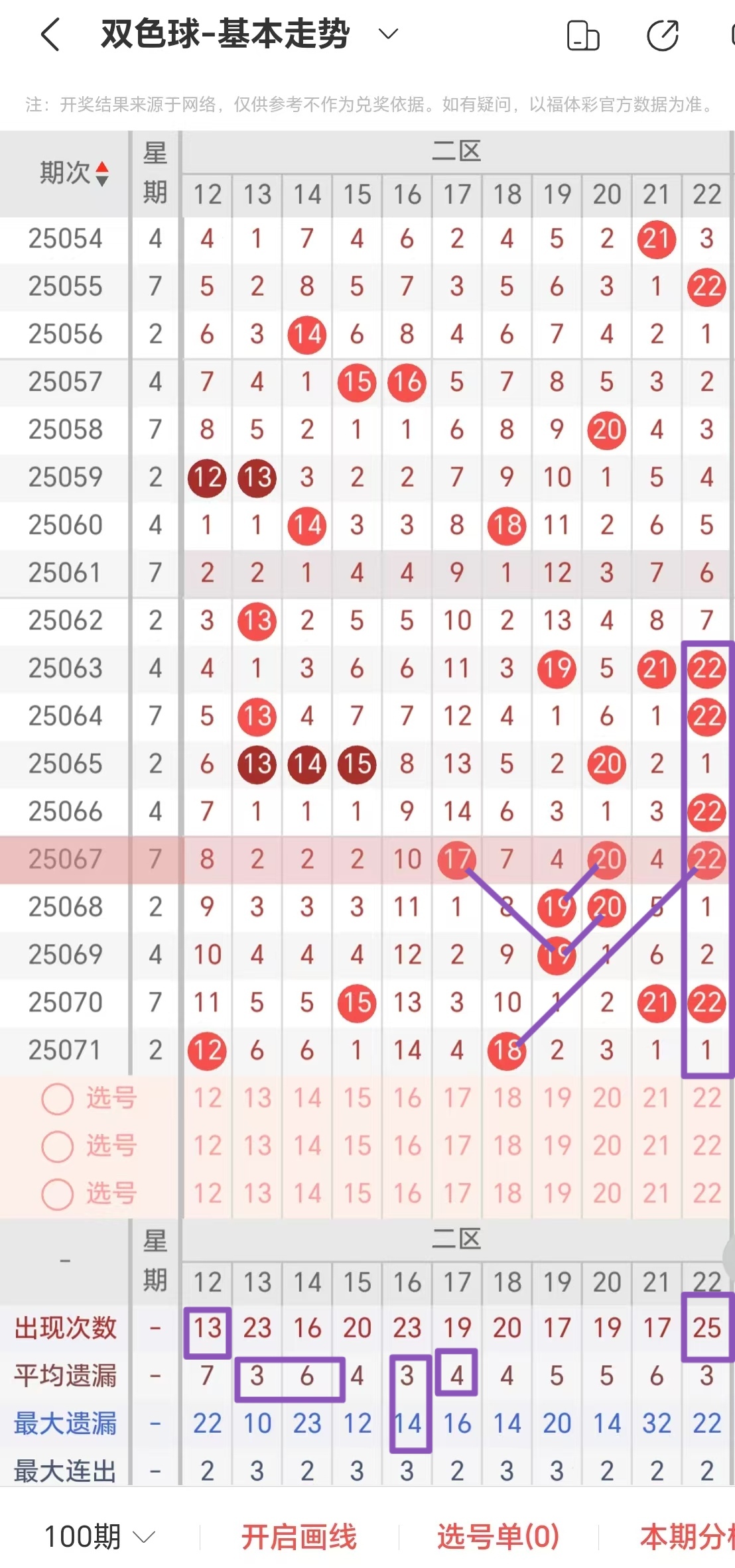This screenshot has height=1568, width=735.
Task: Tap column header 22 in lower stats table
Action: (706, 1282)
